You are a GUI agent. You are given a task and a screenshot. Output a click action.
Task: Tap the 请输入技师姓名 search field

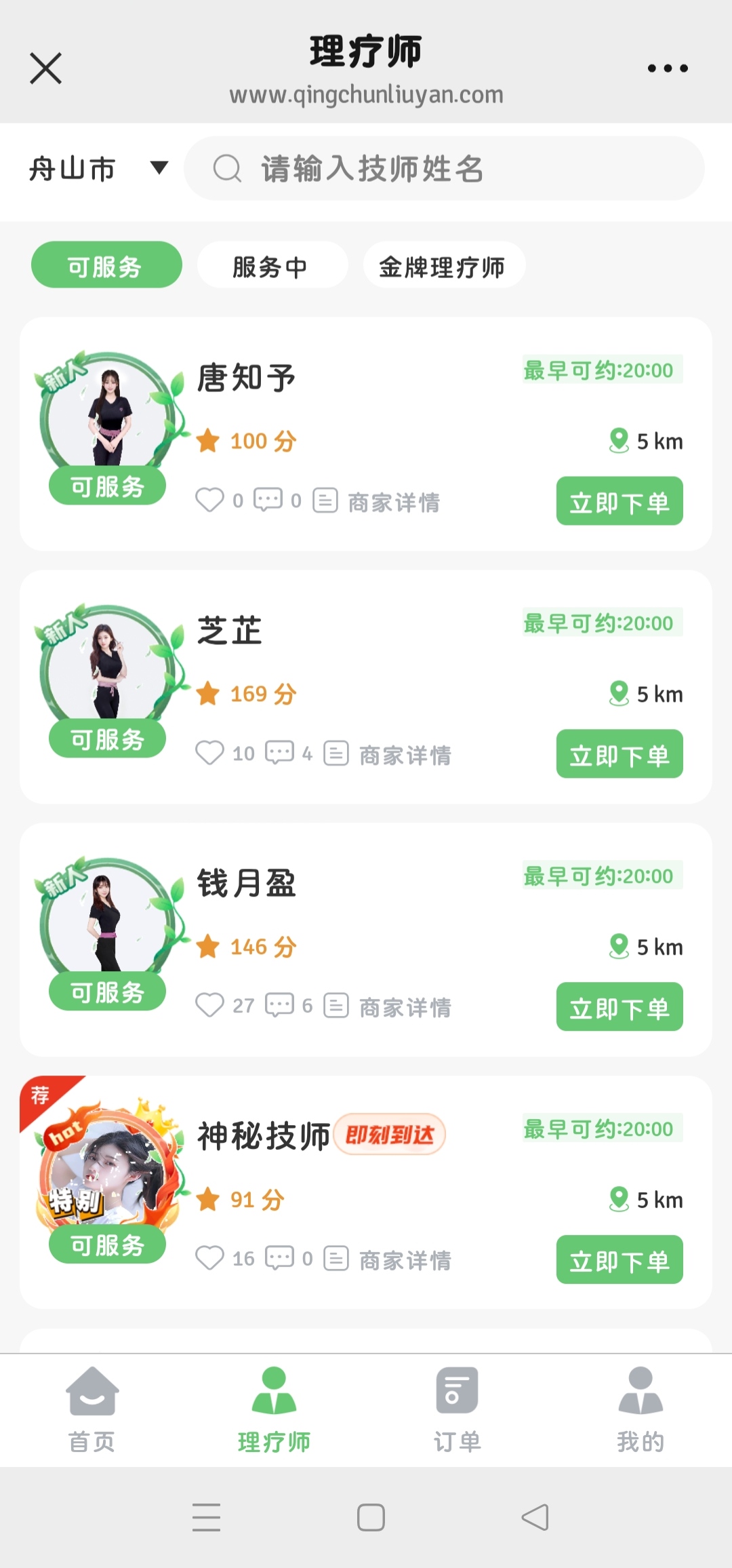click(444, 168)
